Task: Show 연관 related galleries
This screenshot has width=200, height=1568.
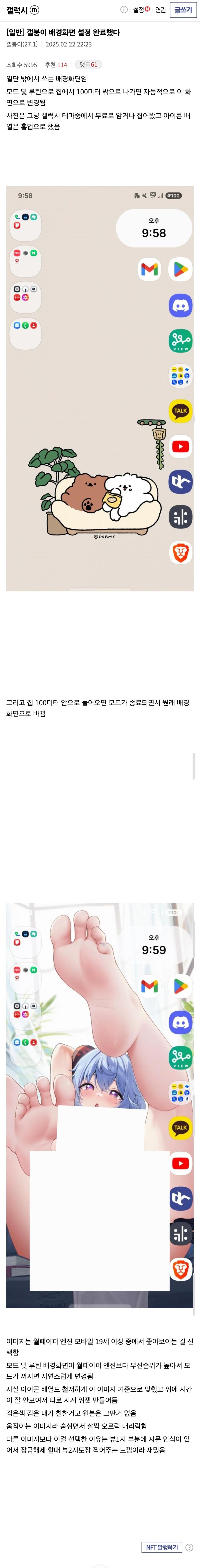Action: (160, 10)
